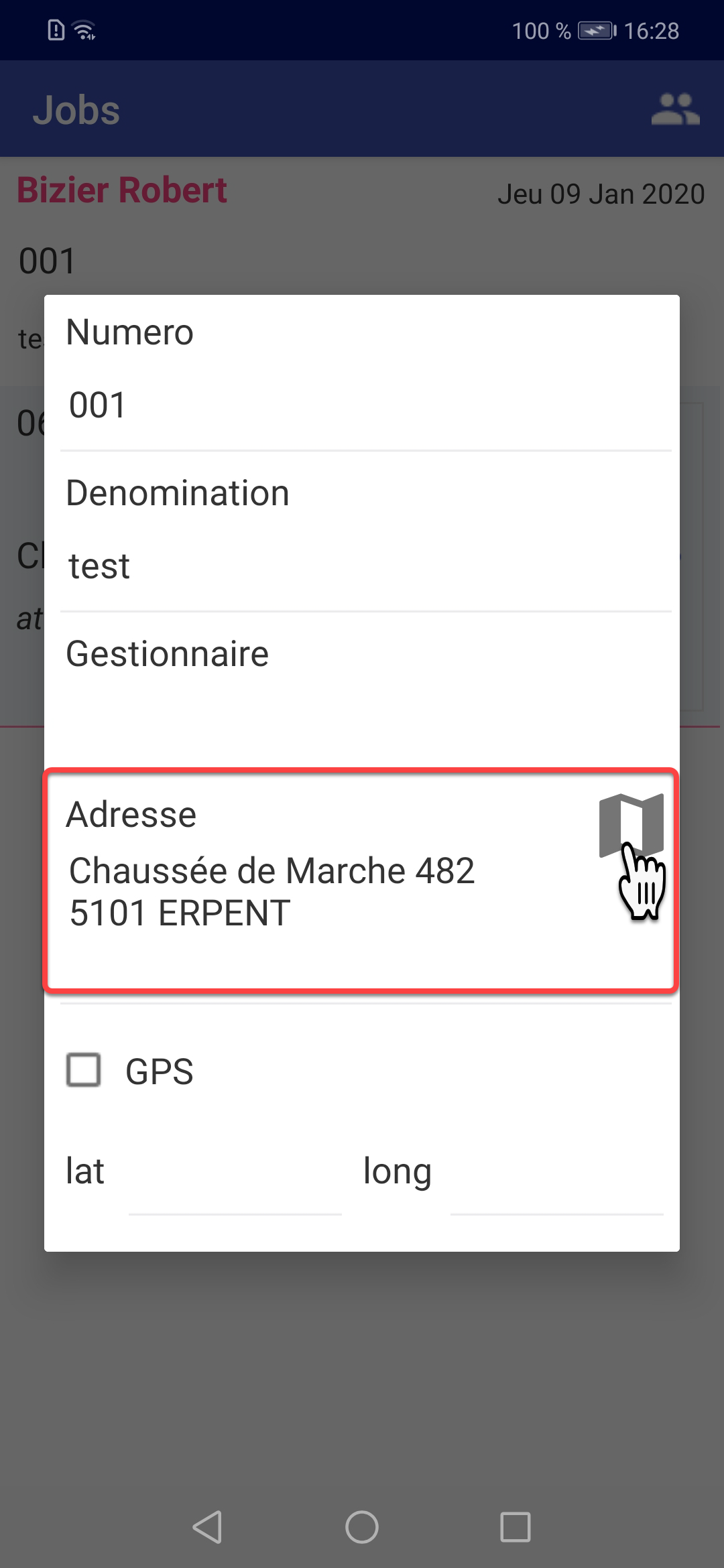Go back with the system back button
This screenshot has height=1568, width=724.
(x=208, y=1527)
